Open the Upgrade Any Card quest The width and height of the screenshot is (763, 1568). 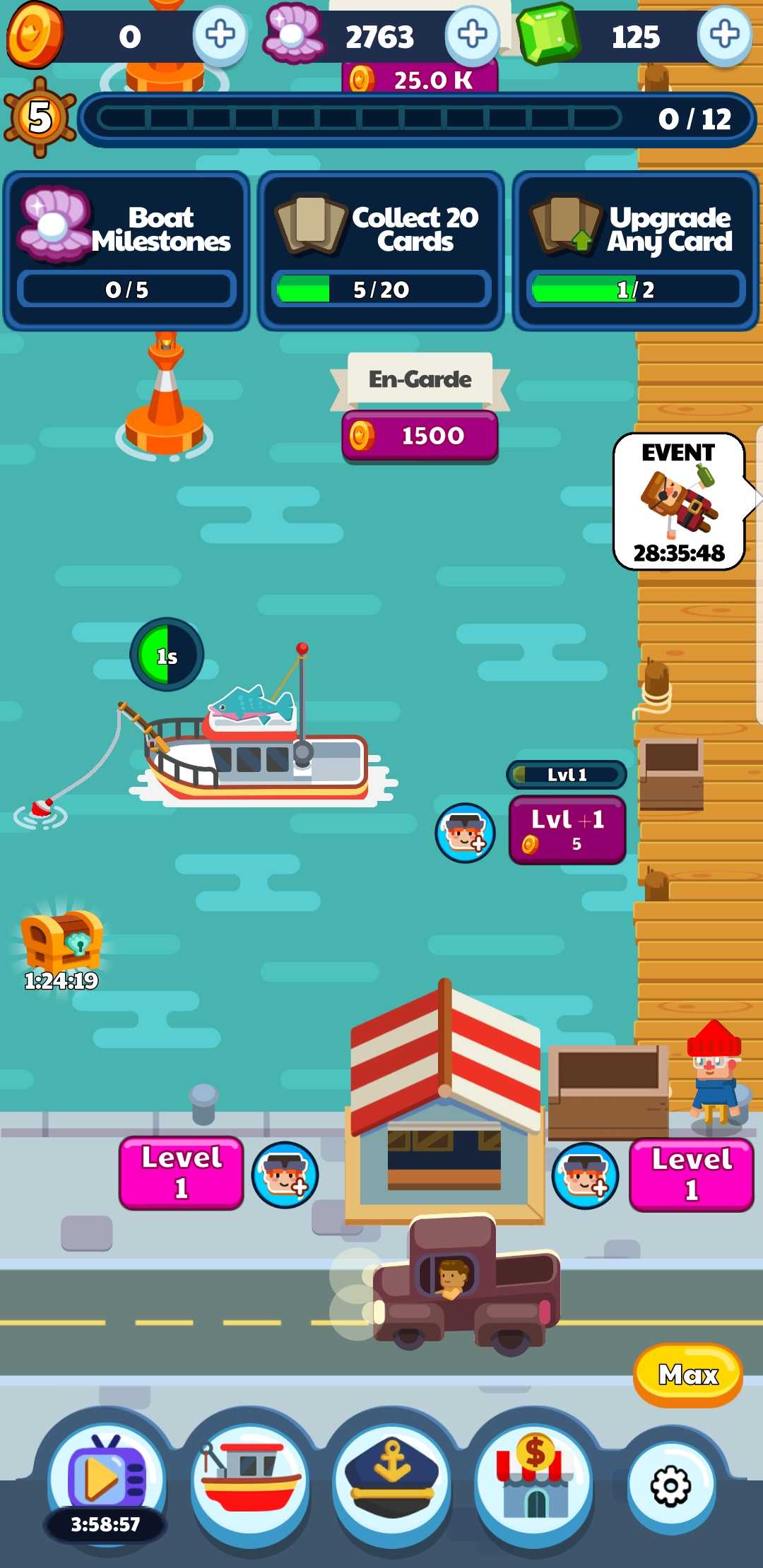tap(636, 251)
